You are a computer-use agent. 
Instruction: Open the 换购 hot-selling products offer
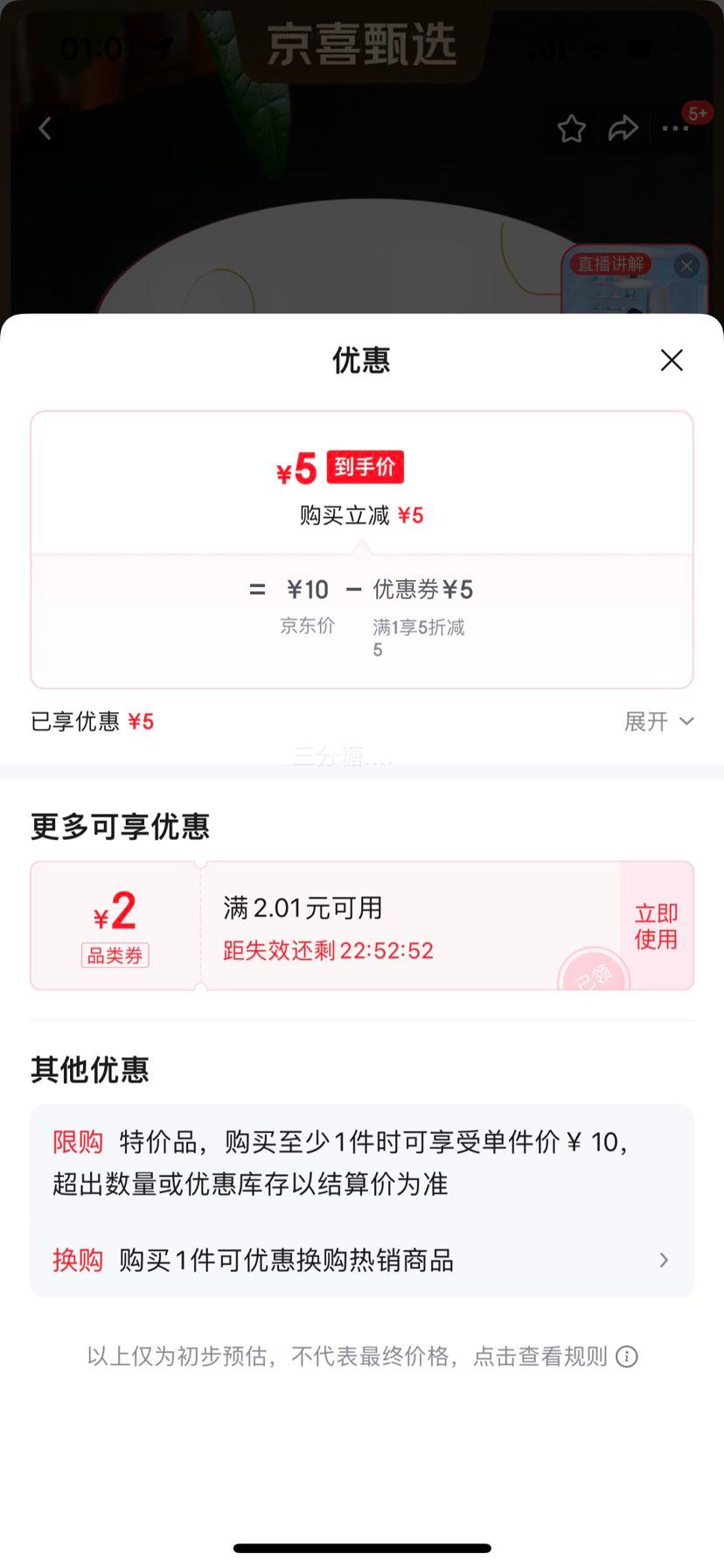361,1260
